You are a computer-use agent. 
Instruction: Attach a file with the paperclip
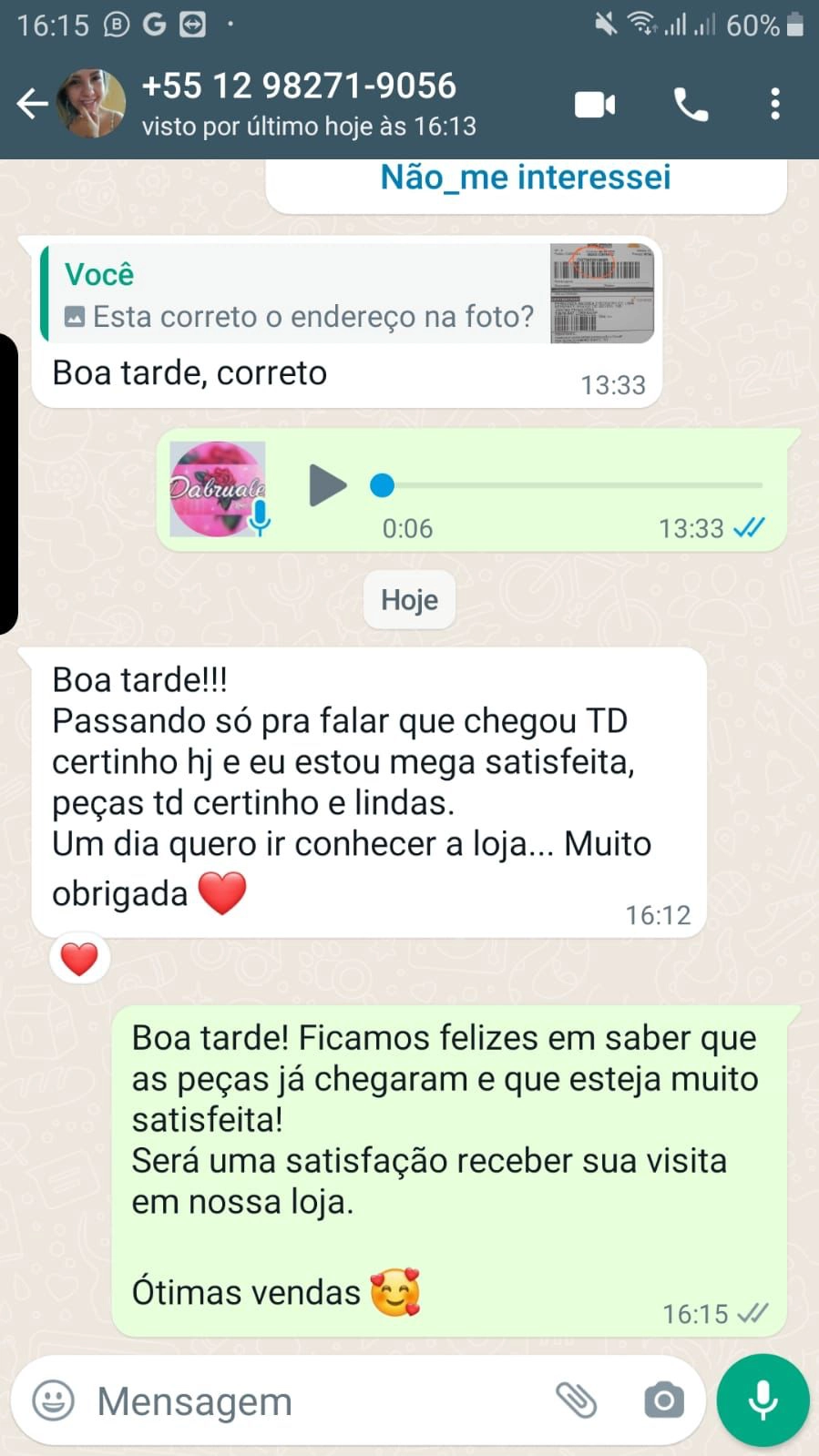(x=577, y=1400)
